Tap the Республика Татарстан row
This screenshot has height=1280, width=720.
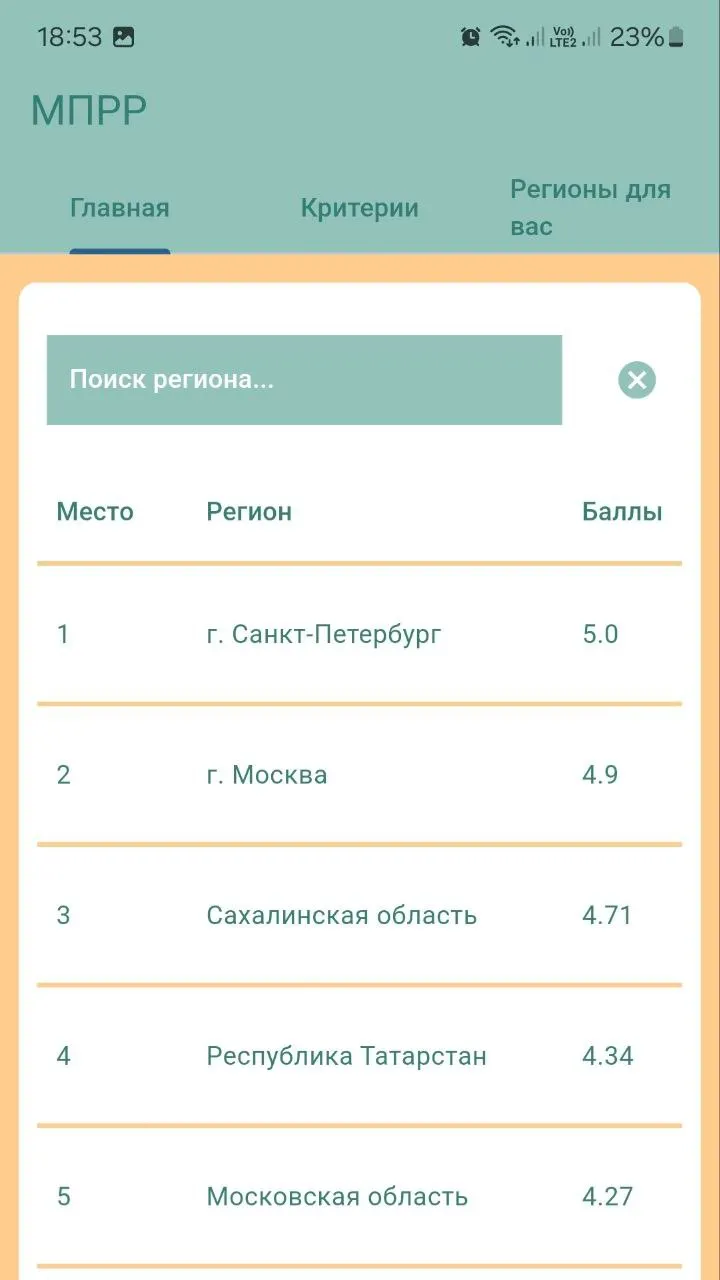click(x=360, y=1056)
